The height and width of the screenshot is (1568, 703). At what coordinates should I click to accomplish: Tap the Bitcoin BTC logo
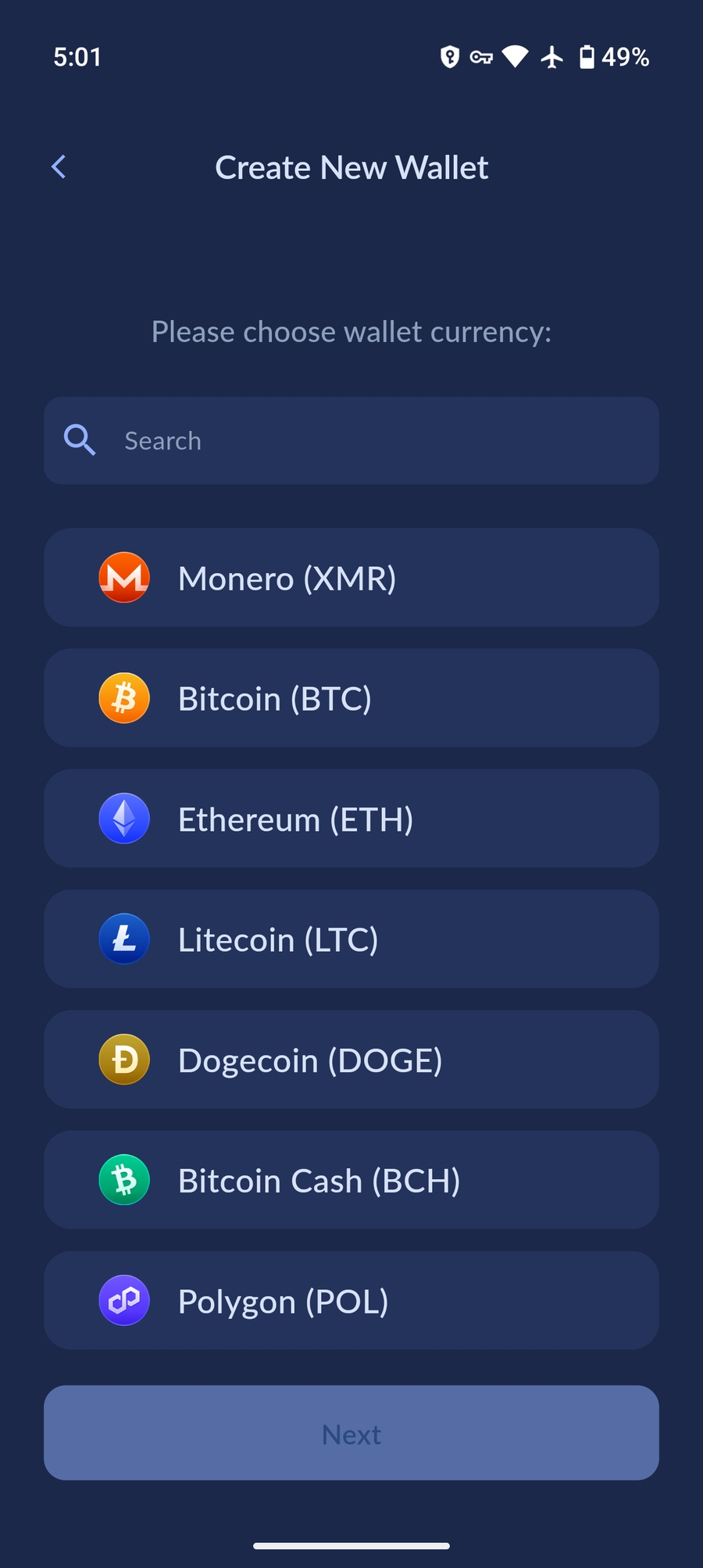click(123, 698)
